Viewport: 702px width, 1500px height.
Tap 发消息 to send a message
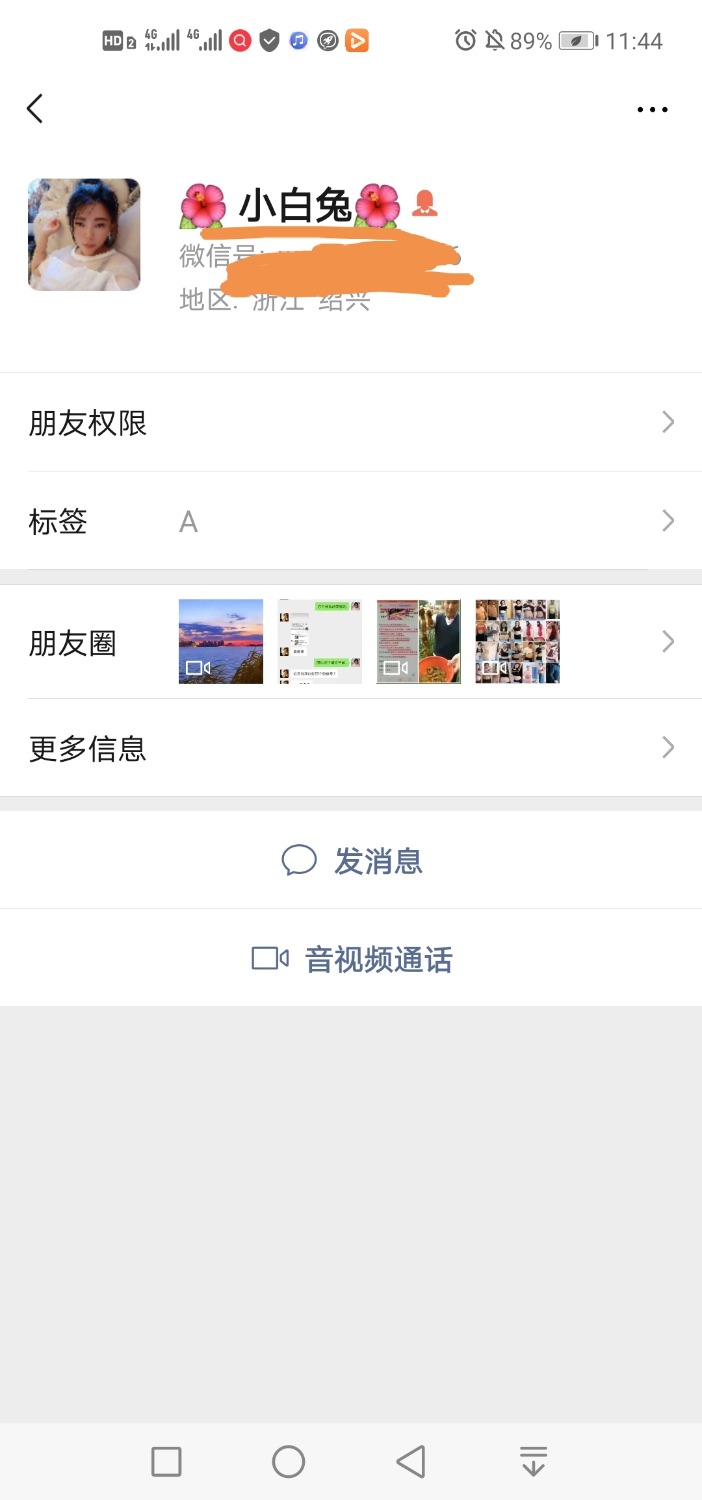pos(352,860)
